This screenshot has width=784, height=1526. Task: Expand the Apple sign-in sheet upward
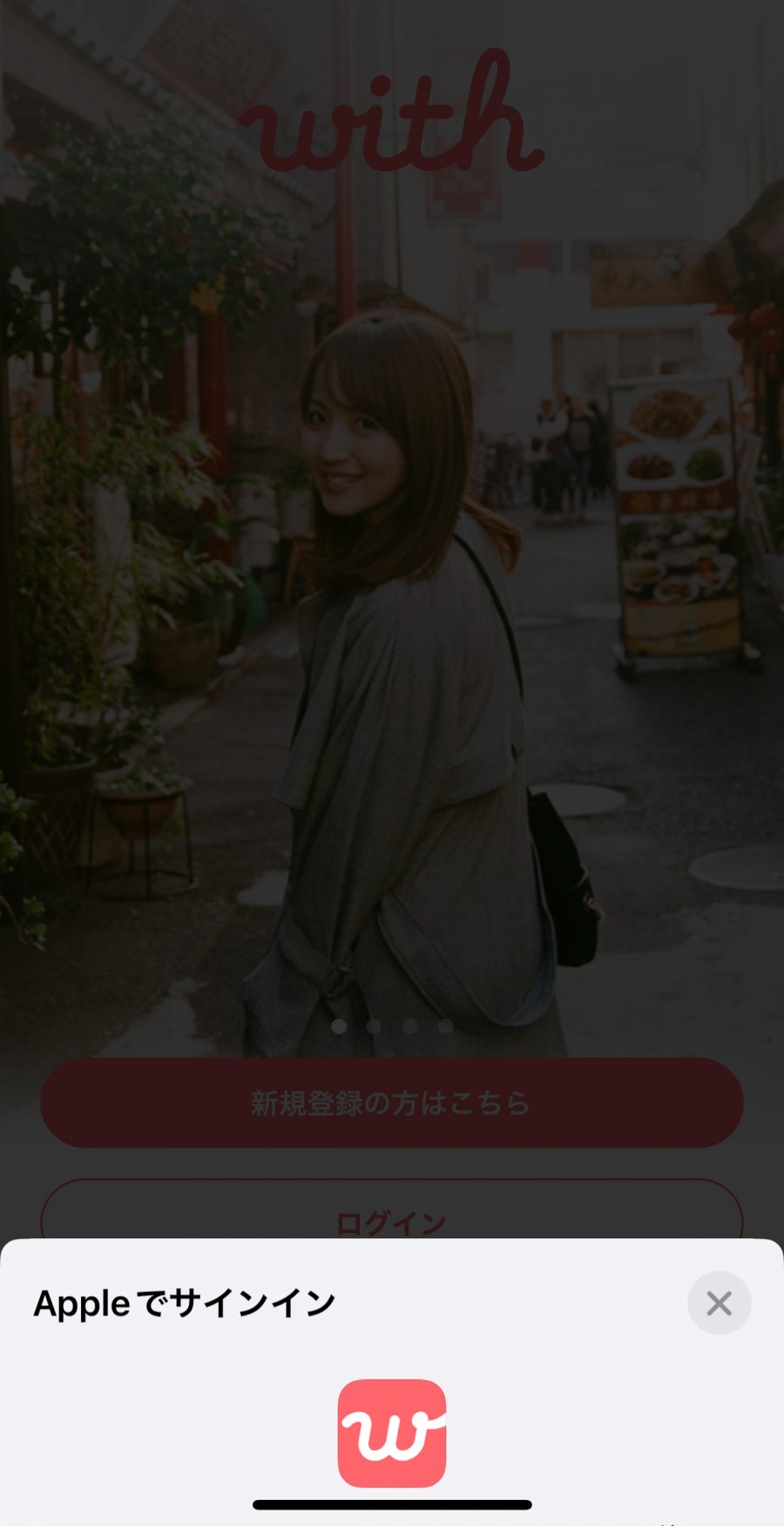(392, 1246)
